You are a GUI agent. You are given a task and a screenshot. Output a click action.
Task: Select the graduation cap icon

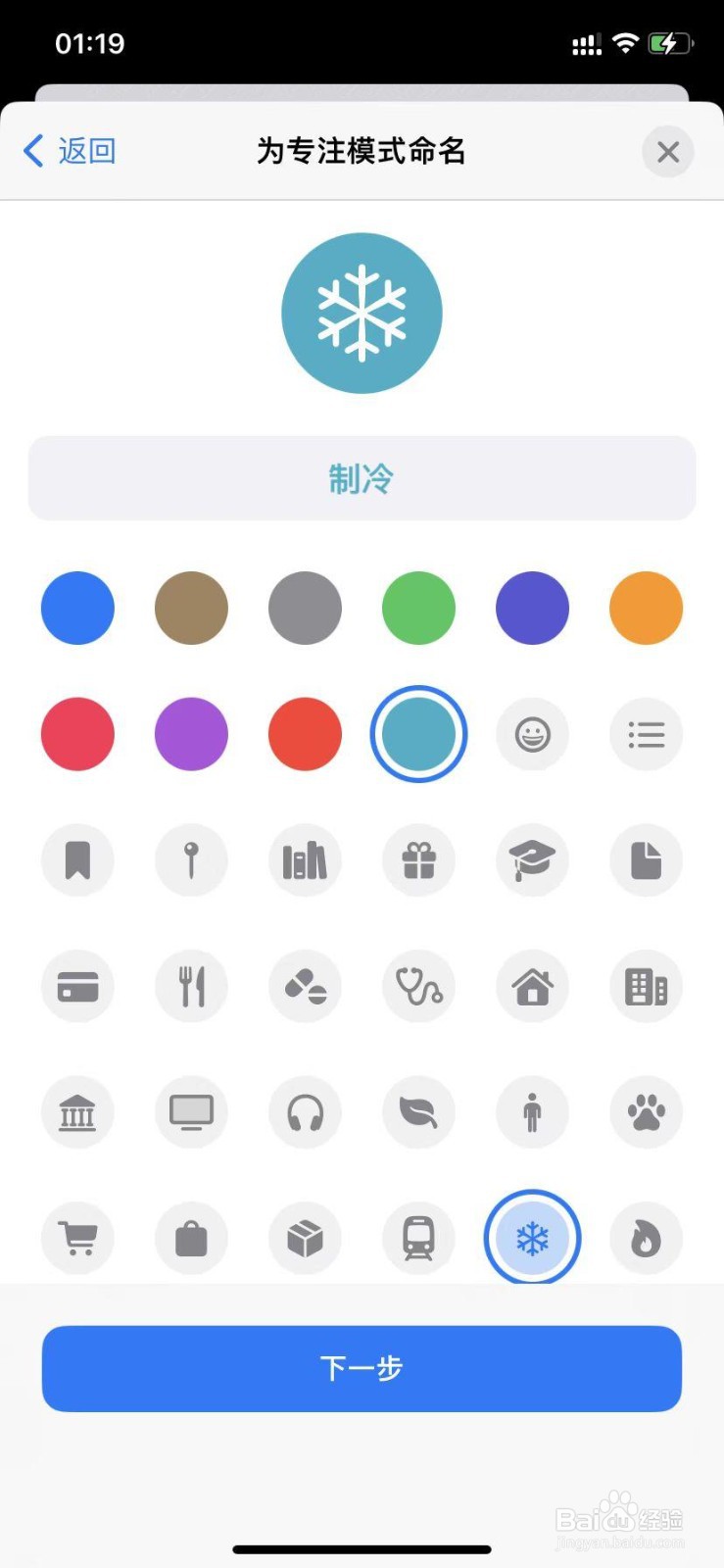(532, 859)
